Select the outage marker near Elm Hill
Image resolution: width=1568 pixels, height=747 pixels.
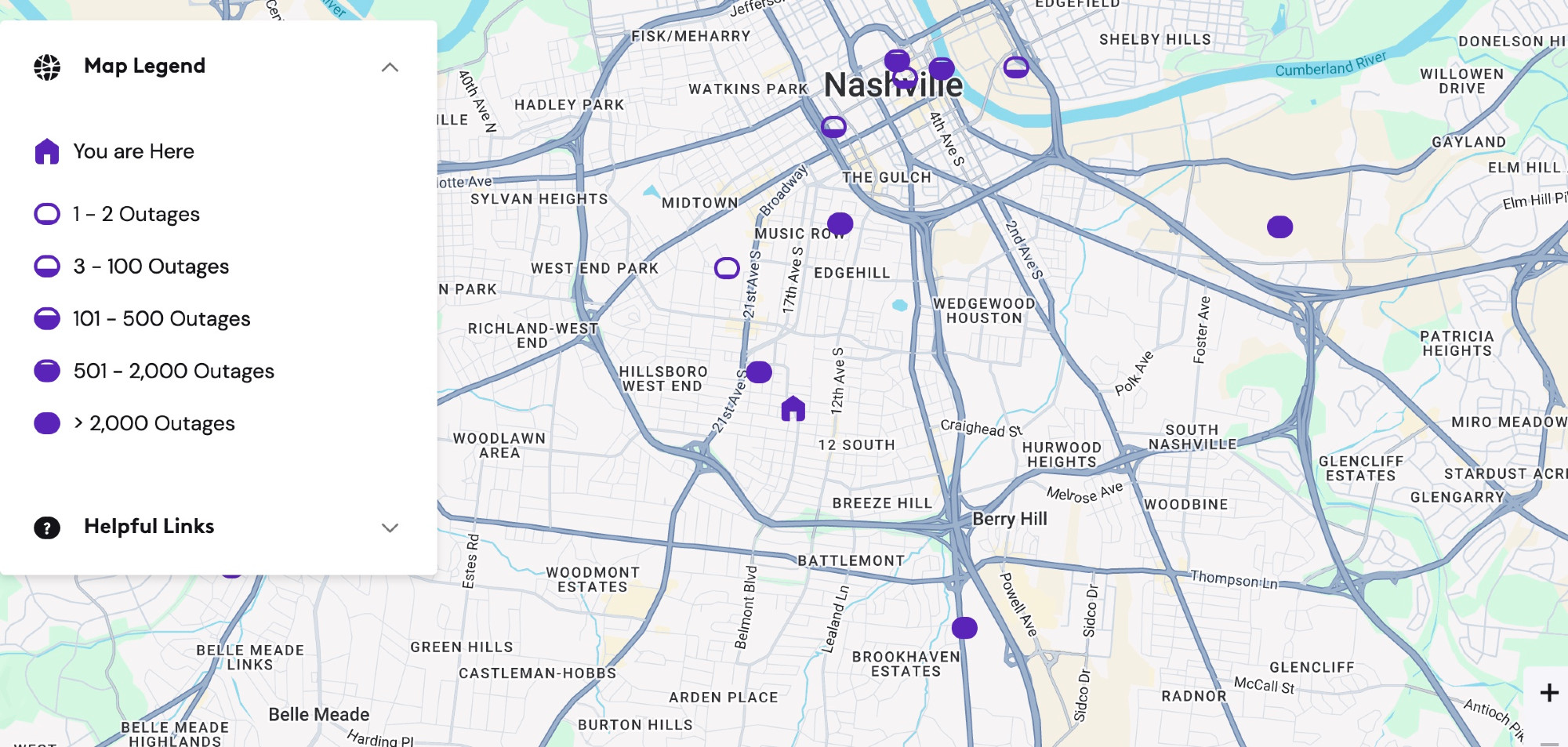click(1279, 227)
